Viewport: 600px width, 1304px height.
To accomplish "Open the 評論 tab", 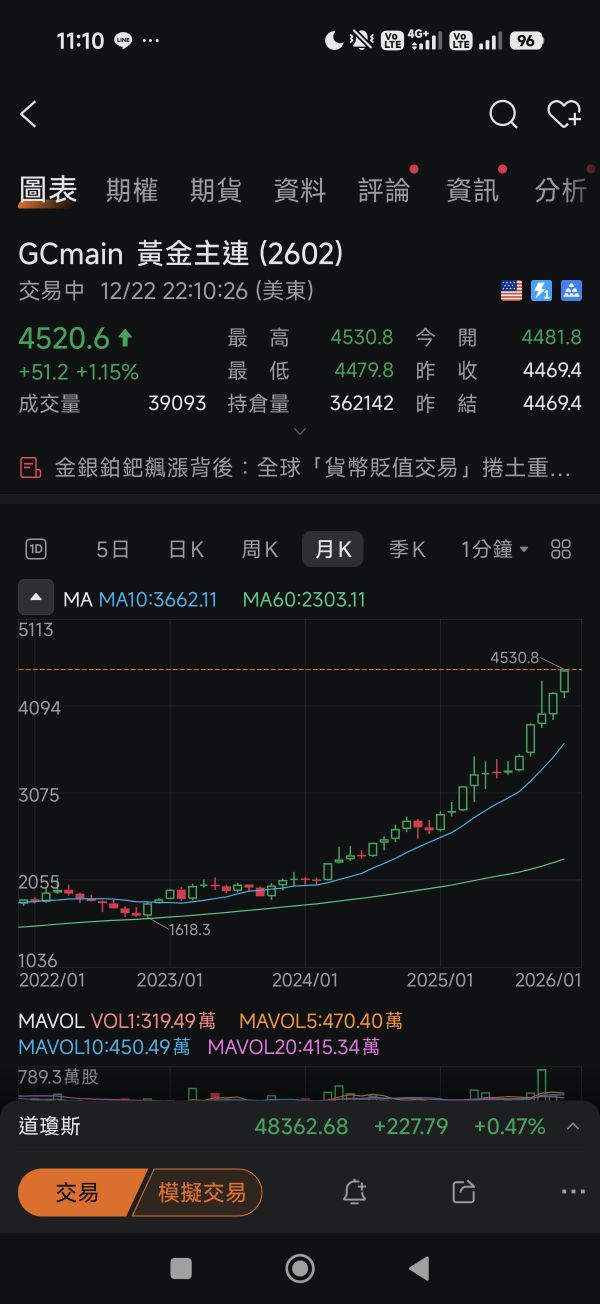I will (384, 190).
